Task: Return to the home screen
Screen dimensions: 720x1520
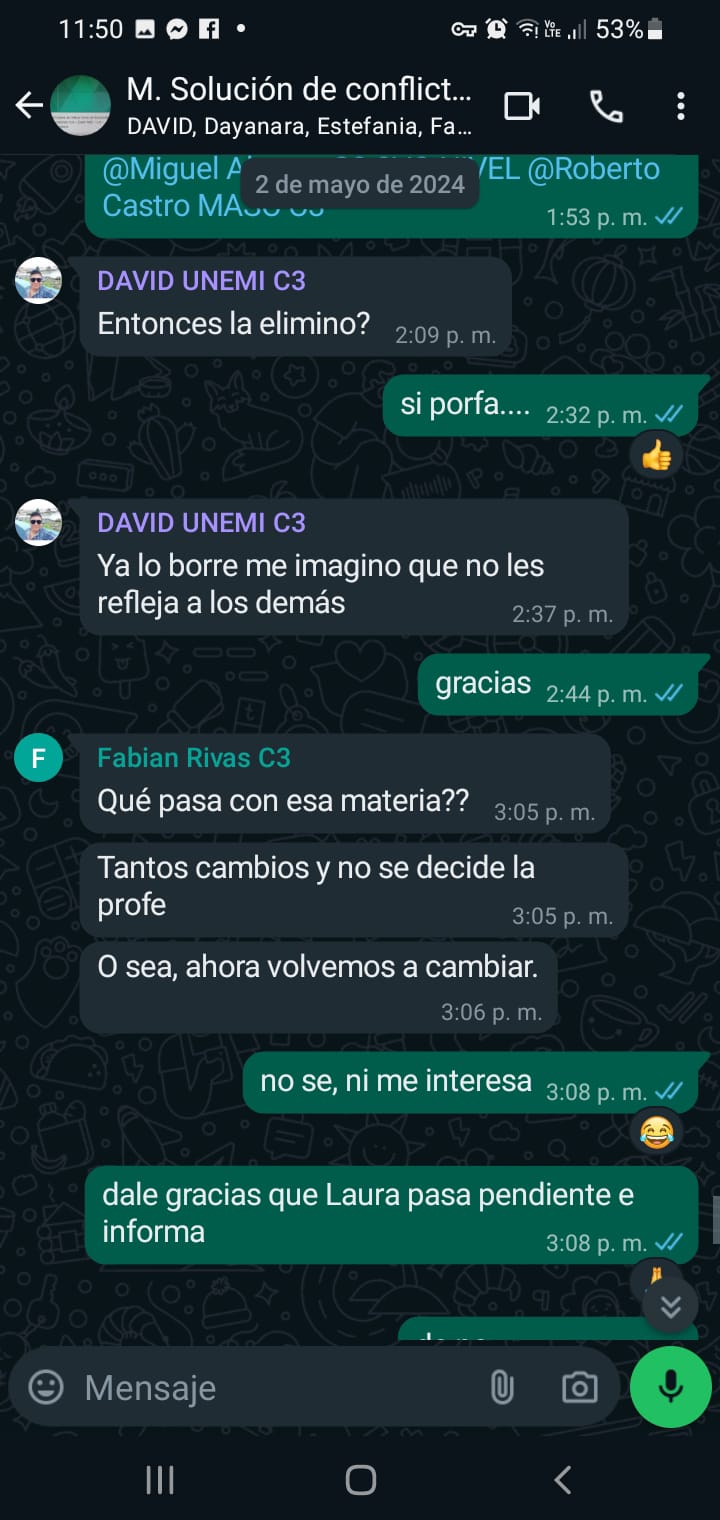Action: click(360, 1480)
